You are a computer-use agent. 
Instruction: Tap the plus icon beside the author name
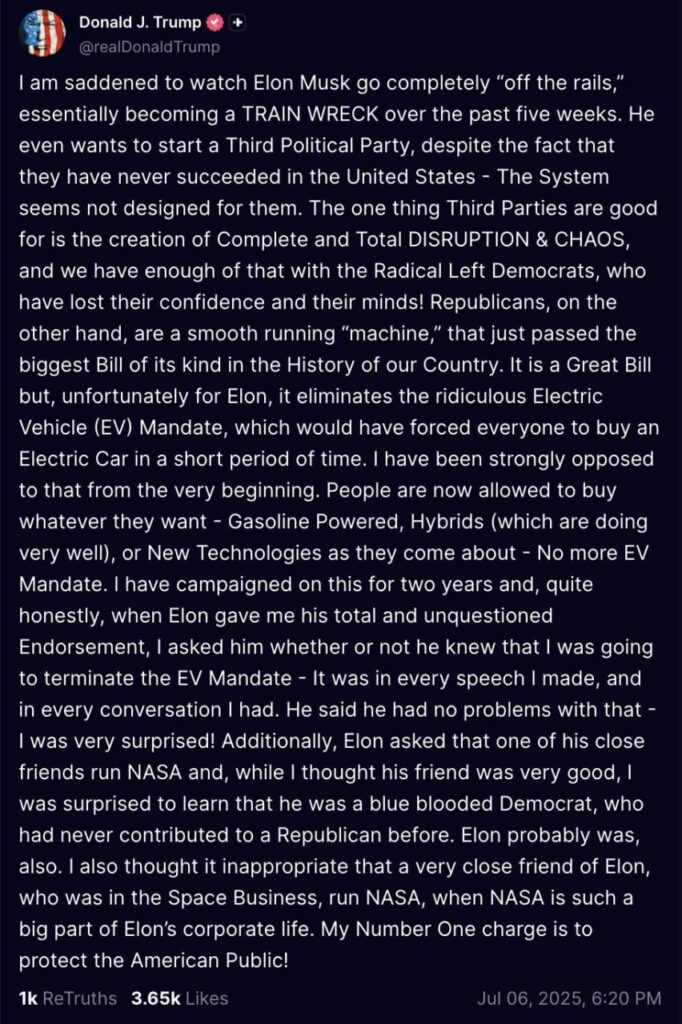237,24
